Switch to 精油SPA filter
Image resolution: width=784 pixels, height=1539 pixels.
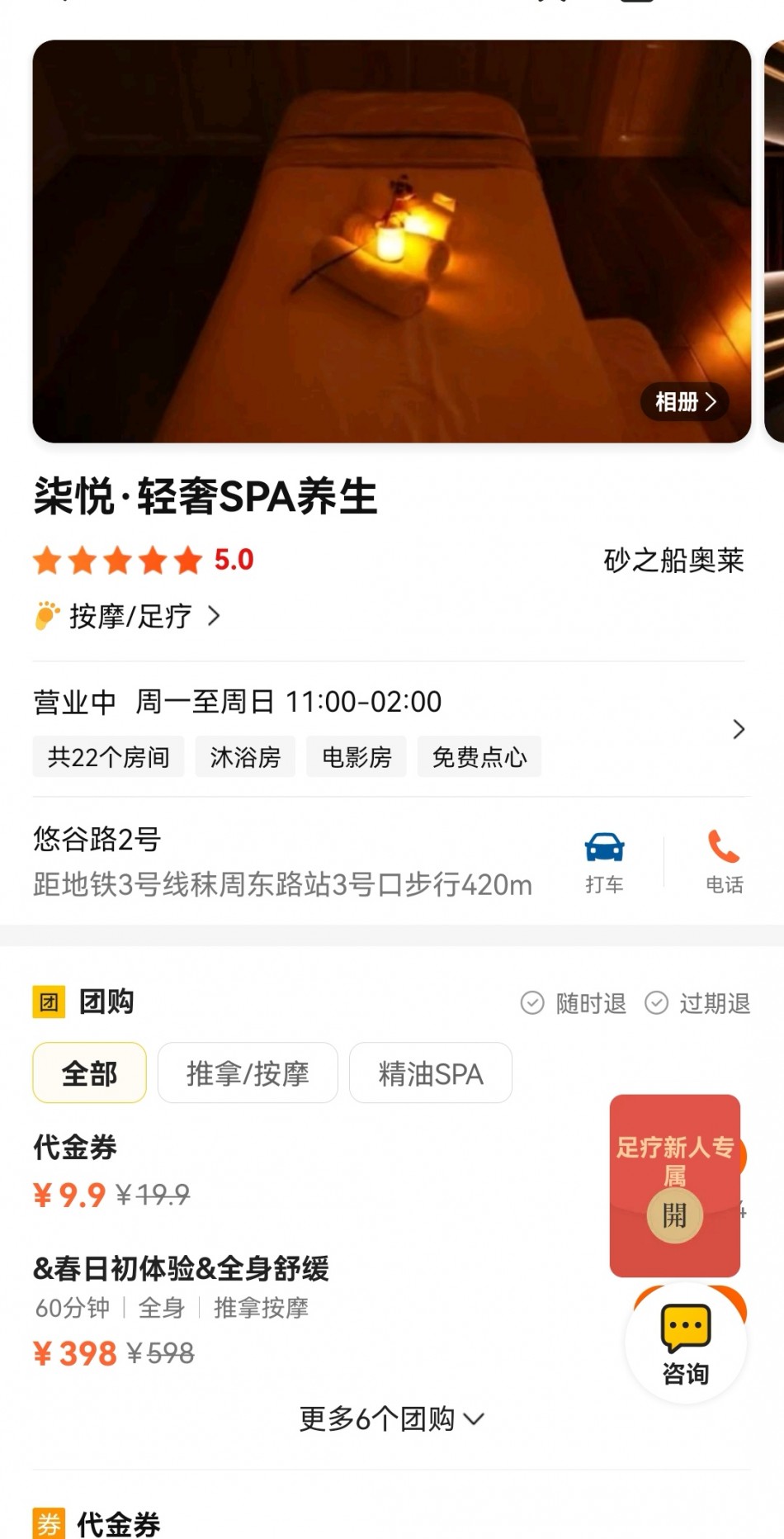tap(430, 1073)
